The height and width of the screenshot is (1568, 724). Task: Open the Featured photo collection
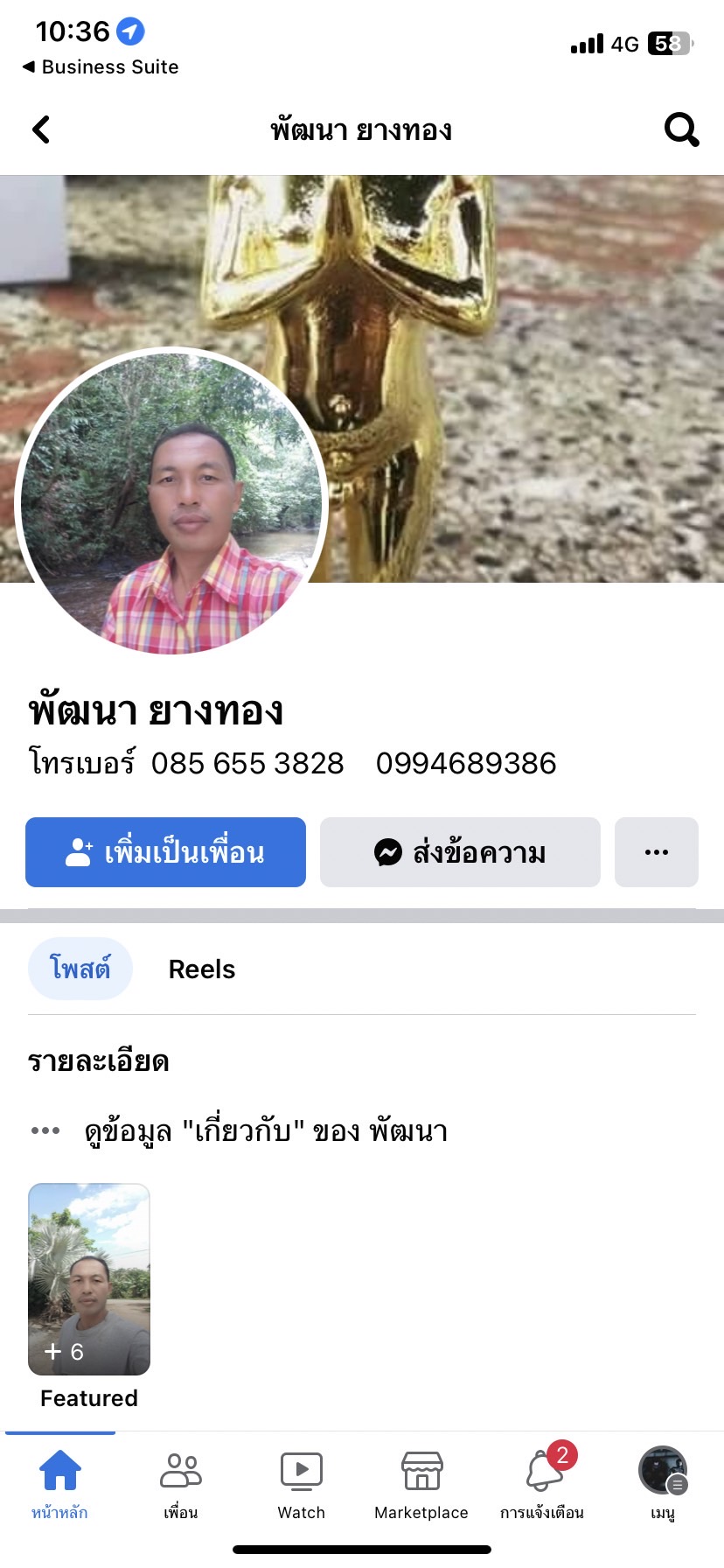[x=89, y=1279]
